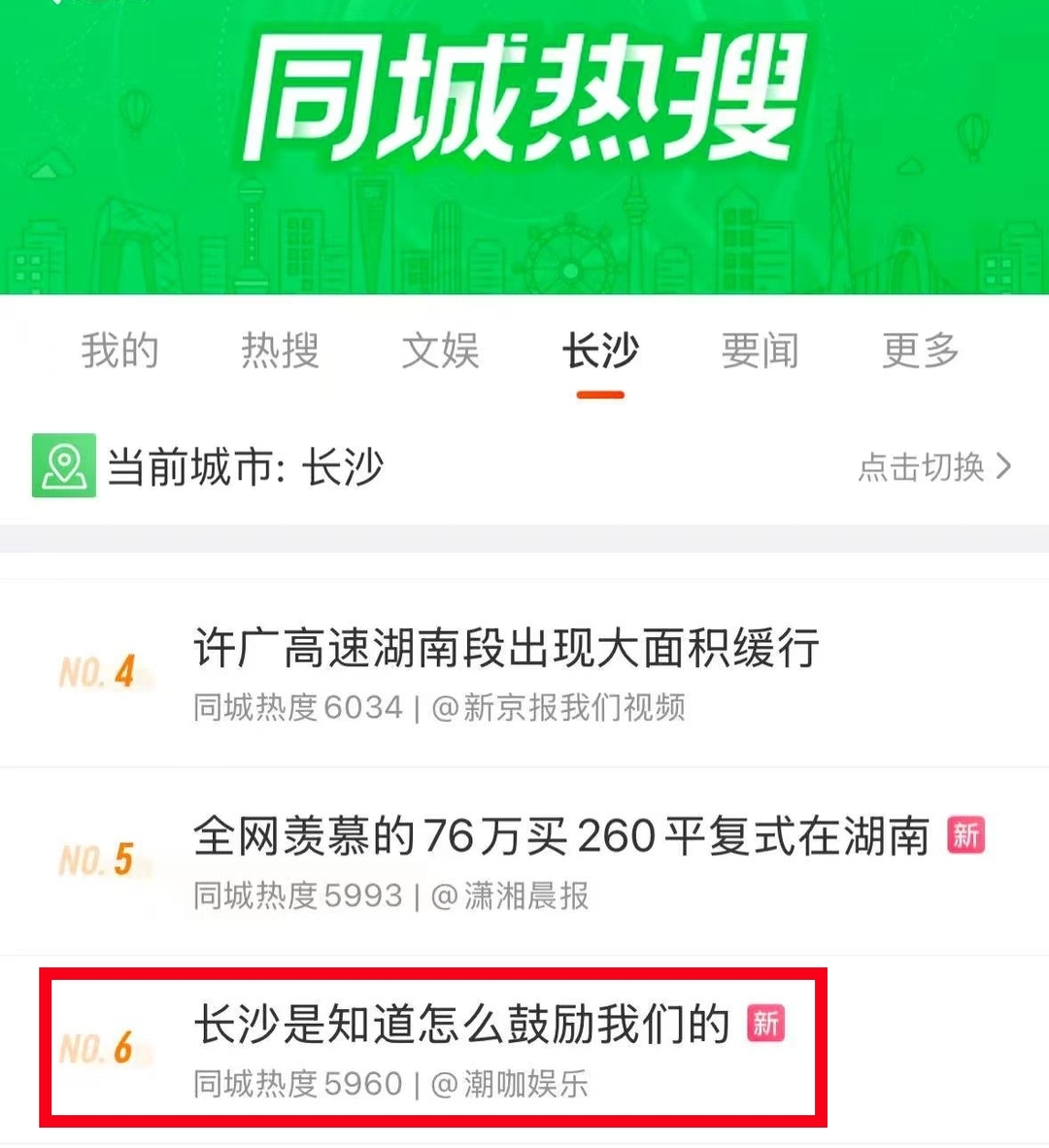Open the 更多 tab
1049x1148 pixels.
[x=920, y=351]
